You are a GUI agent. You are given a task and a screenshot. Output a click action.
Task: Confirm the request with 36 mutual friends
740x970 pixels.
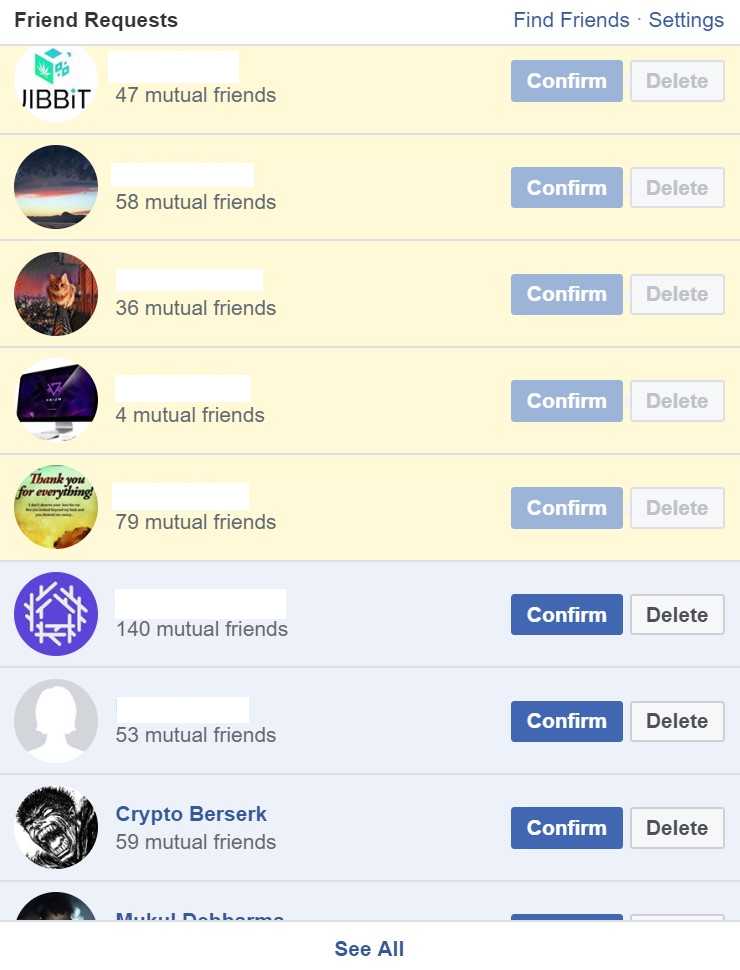coord(566,294)
